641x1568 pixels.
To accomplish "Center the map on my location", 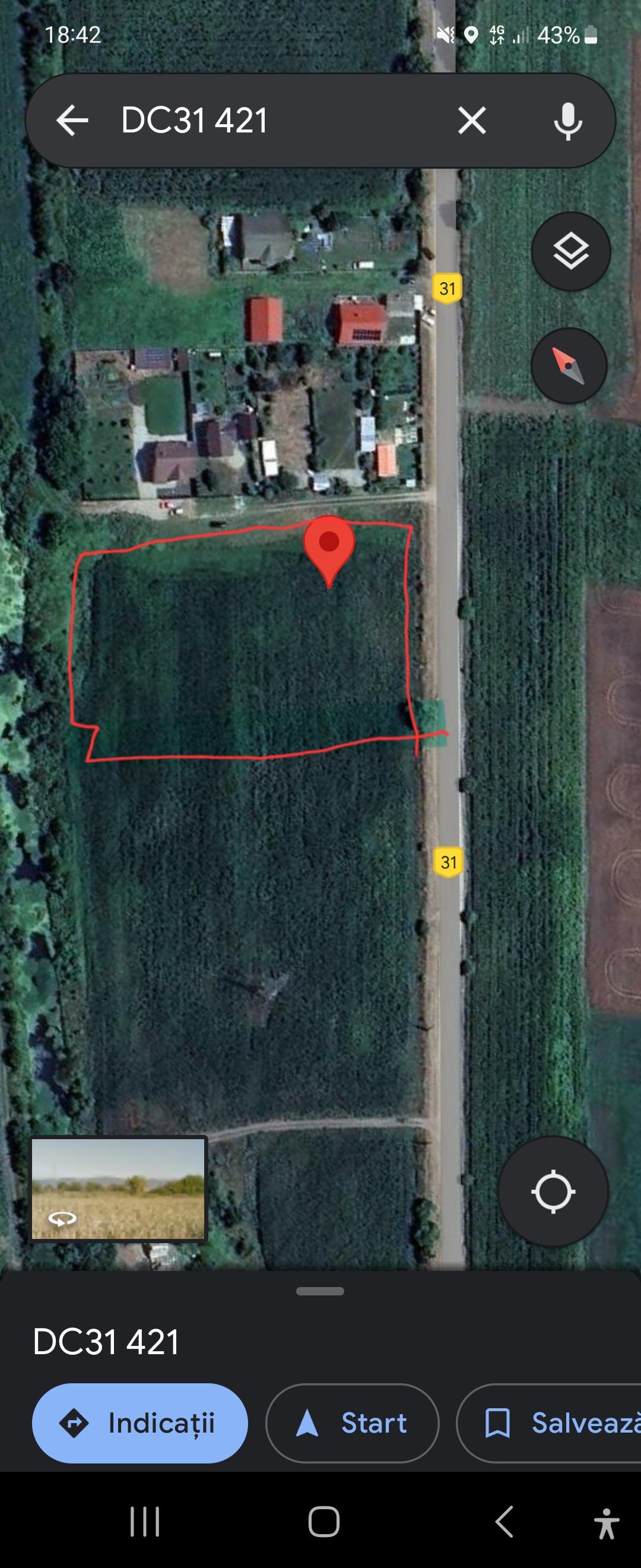I will 552,1191.
